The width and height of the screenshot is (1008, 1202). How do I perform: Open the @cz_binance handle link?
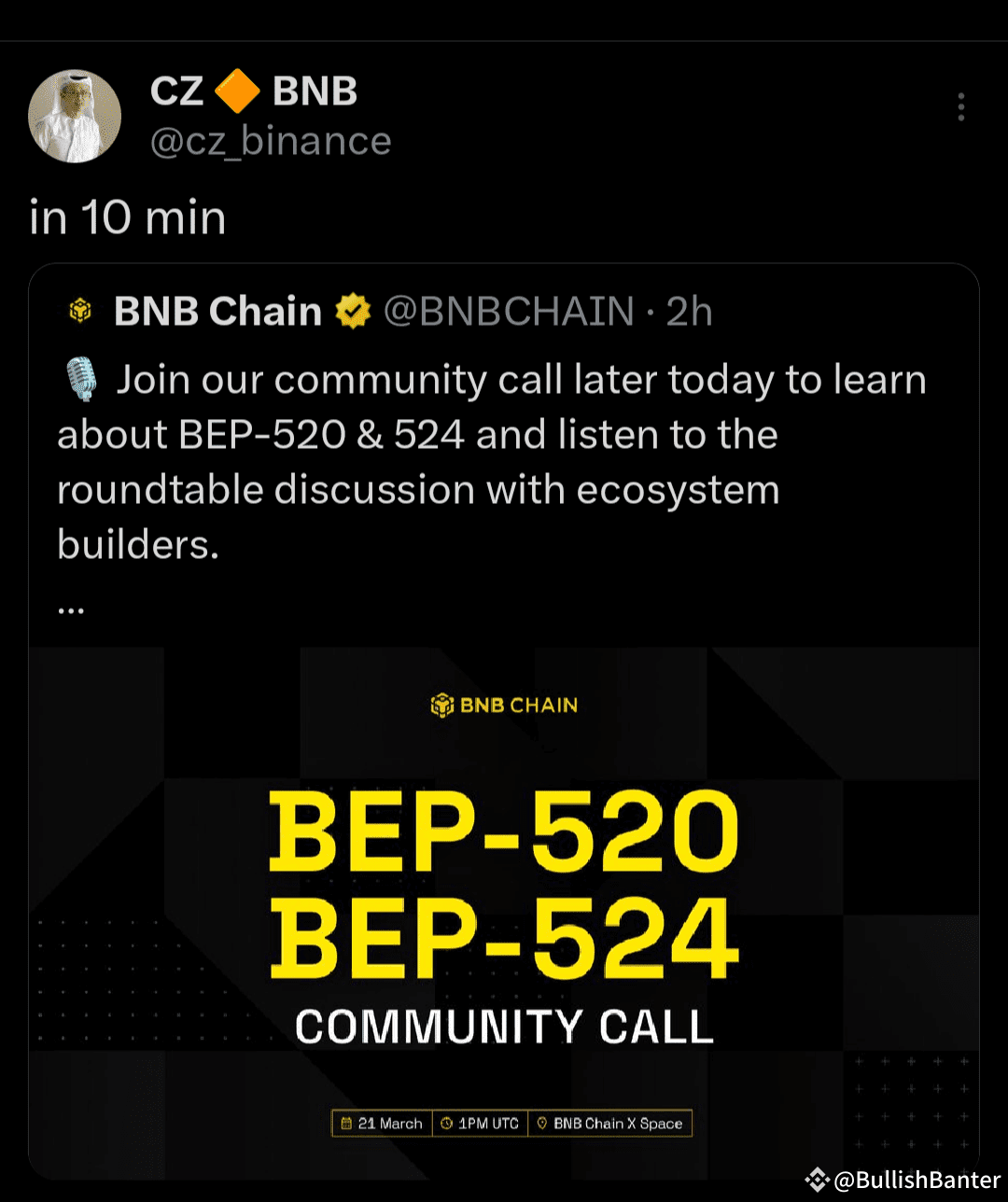(269, 140)
